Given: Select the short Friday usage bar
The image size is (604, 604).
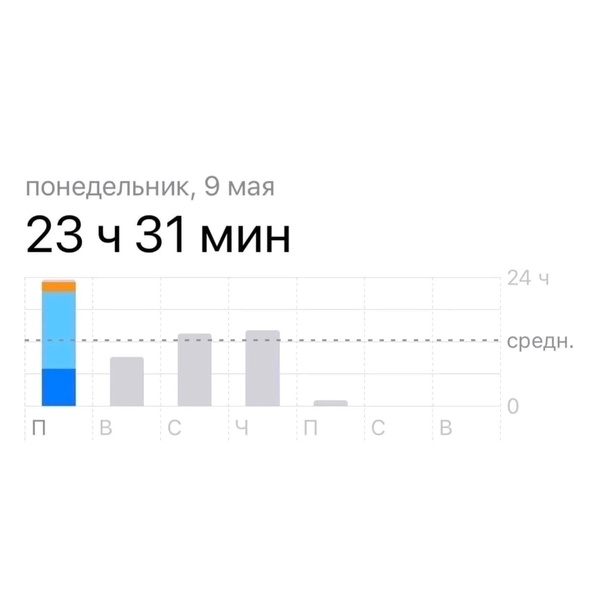Looking at the screenshot, I should tap(330, 403).
